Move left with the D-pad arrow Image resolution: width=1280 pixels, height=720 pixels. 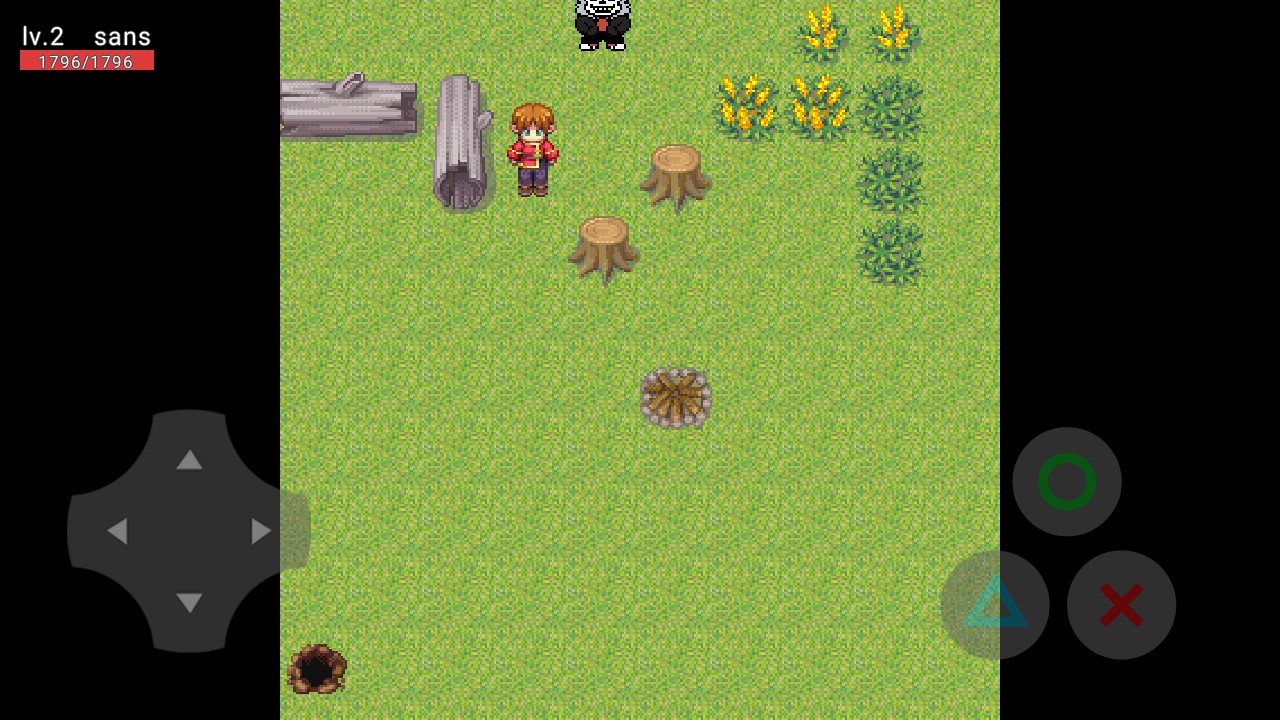point(117,531)
